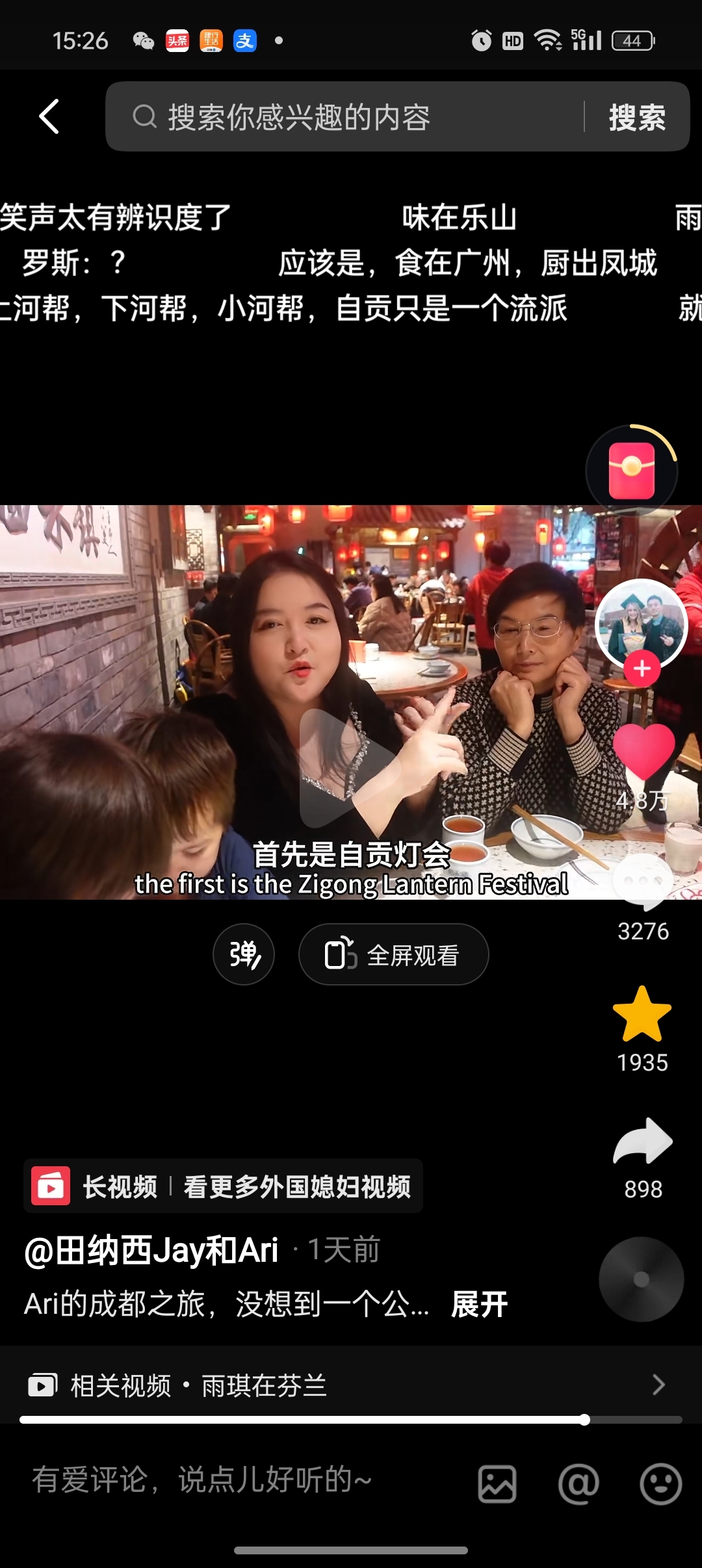Like the video with the heart

[643, 751]
